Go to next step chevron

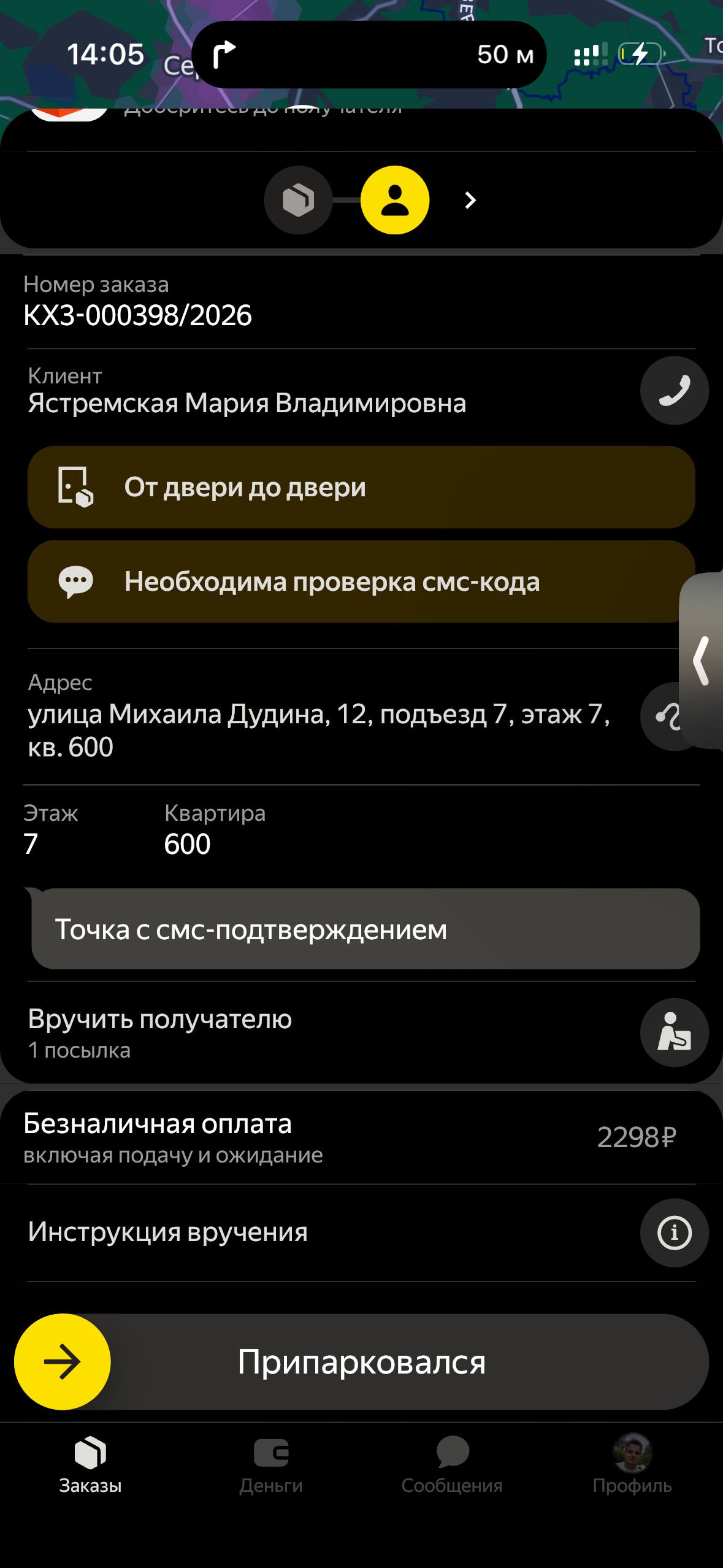[x=470, y=200]
